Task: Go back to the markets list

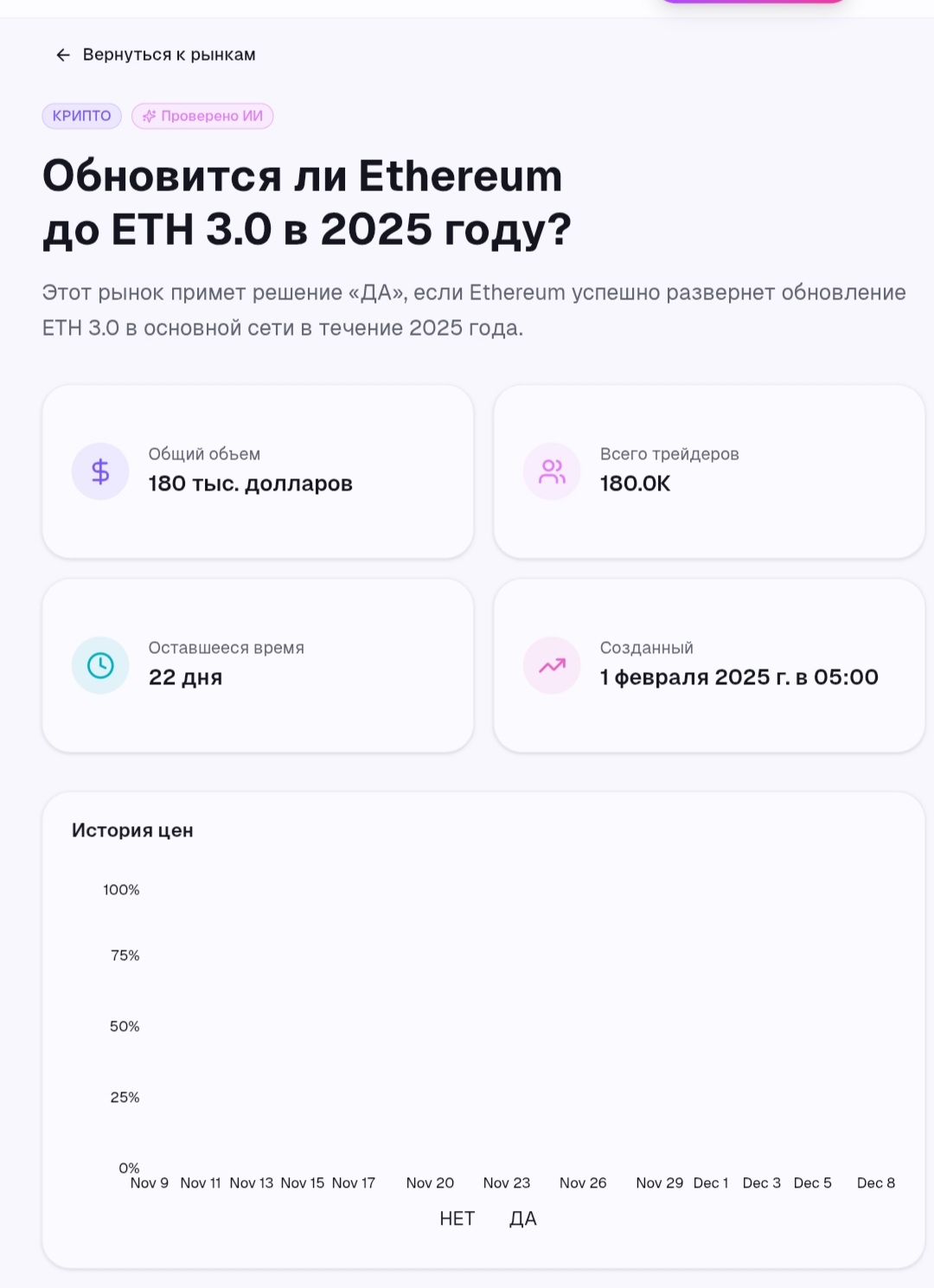Action: 156,54
